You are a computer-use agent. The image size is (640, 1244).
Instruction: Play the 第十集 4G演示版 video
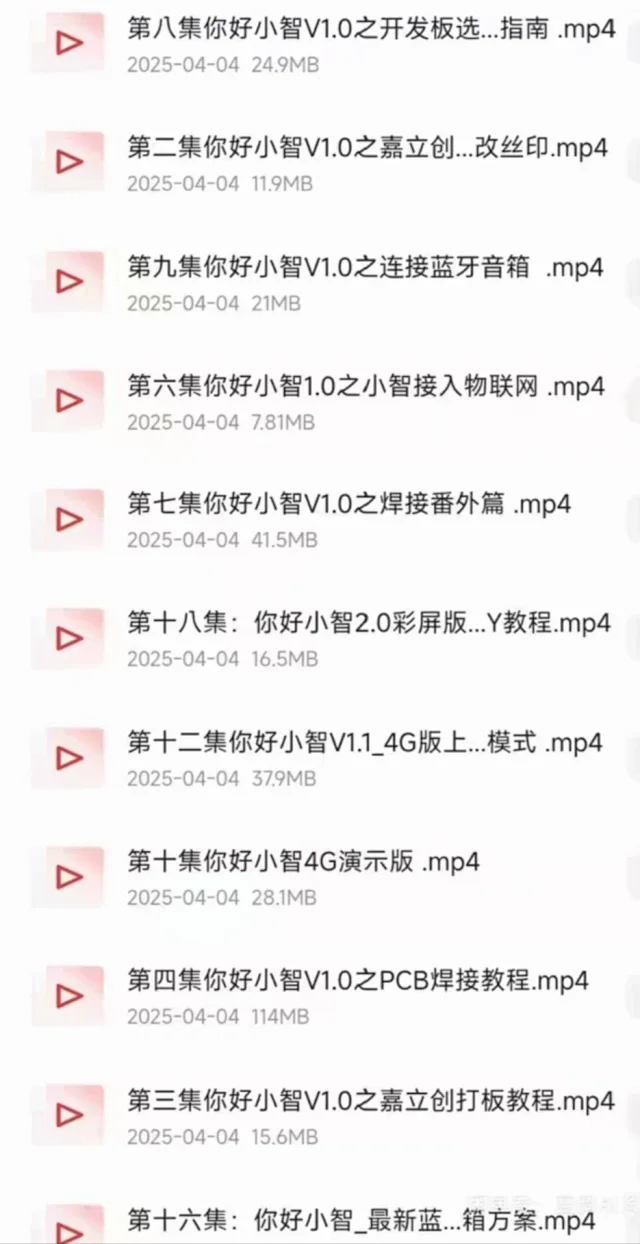(303, 862)
